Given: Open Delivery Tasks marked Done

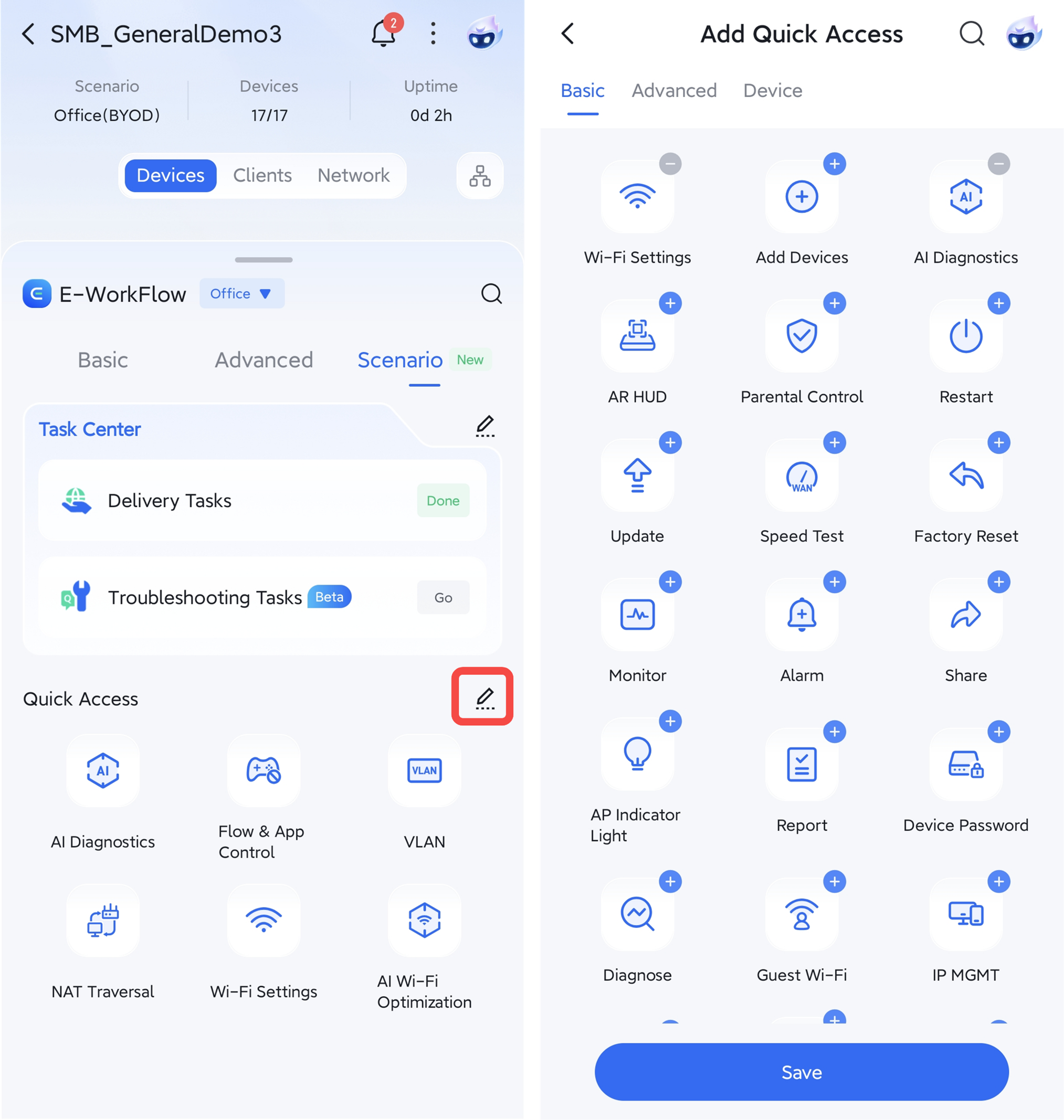Looking at the screenshot, I should point(443,500).
